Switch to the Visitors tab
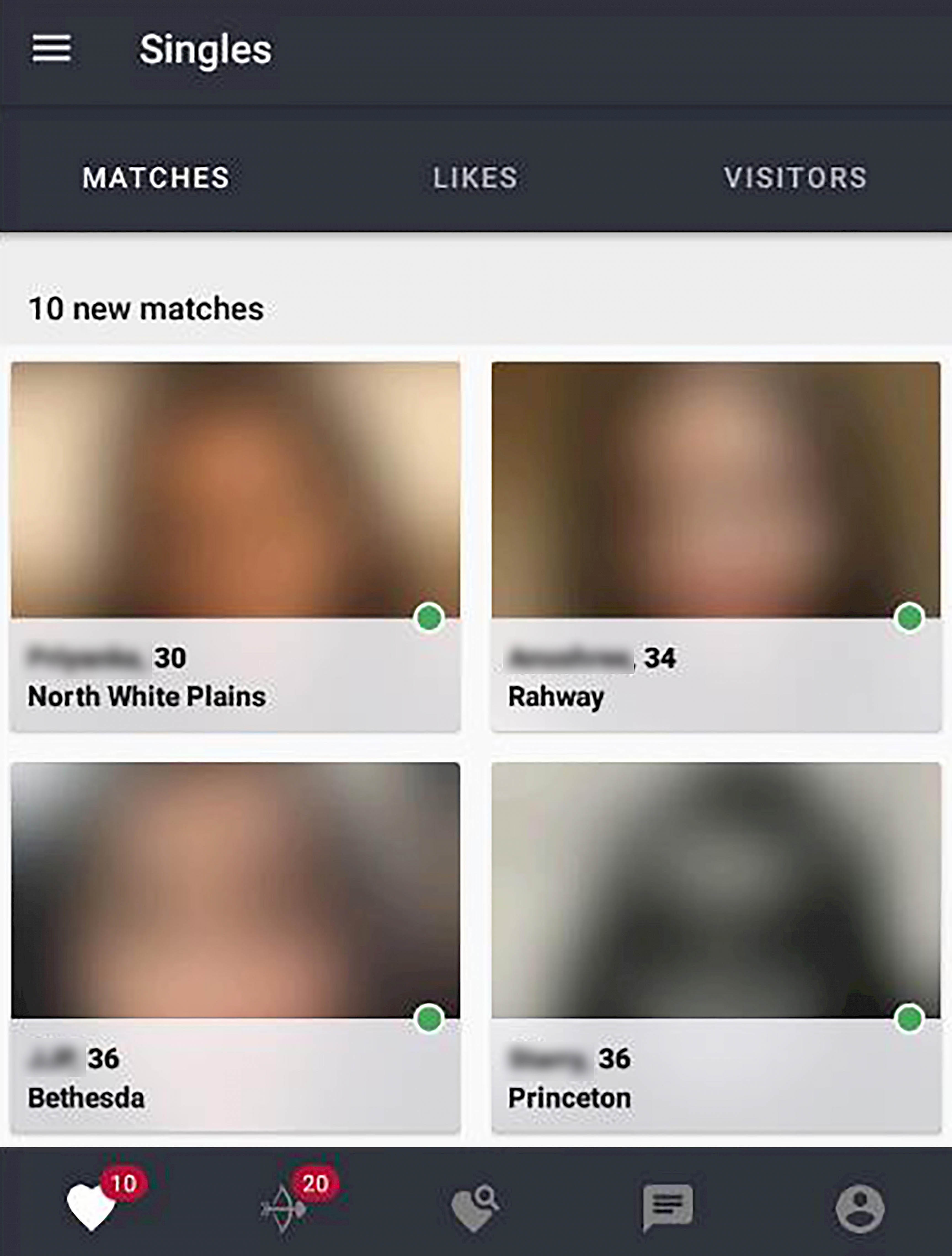Screen dimensions: 952x1256 795,177
